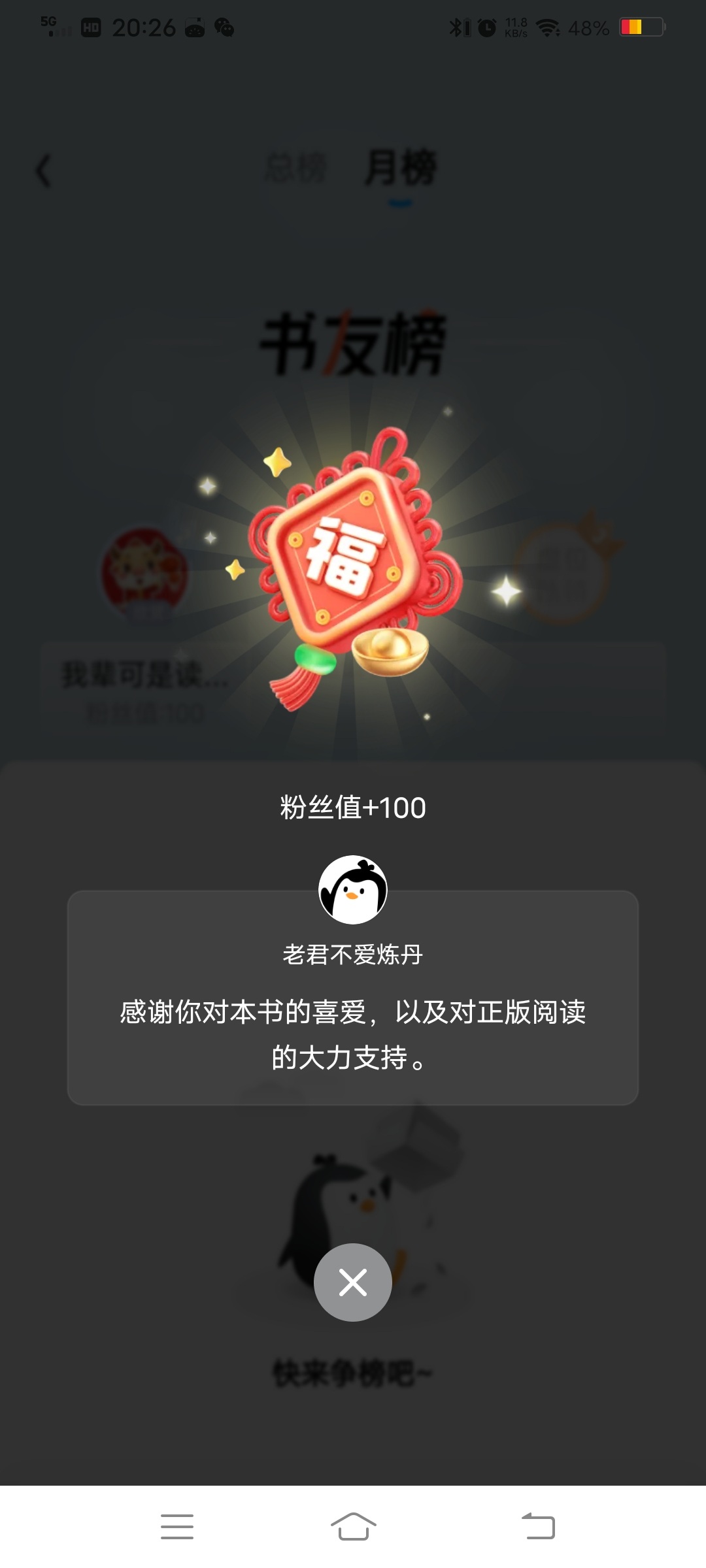Dismiss the fan value reward popup

[x=353, y=1282]
